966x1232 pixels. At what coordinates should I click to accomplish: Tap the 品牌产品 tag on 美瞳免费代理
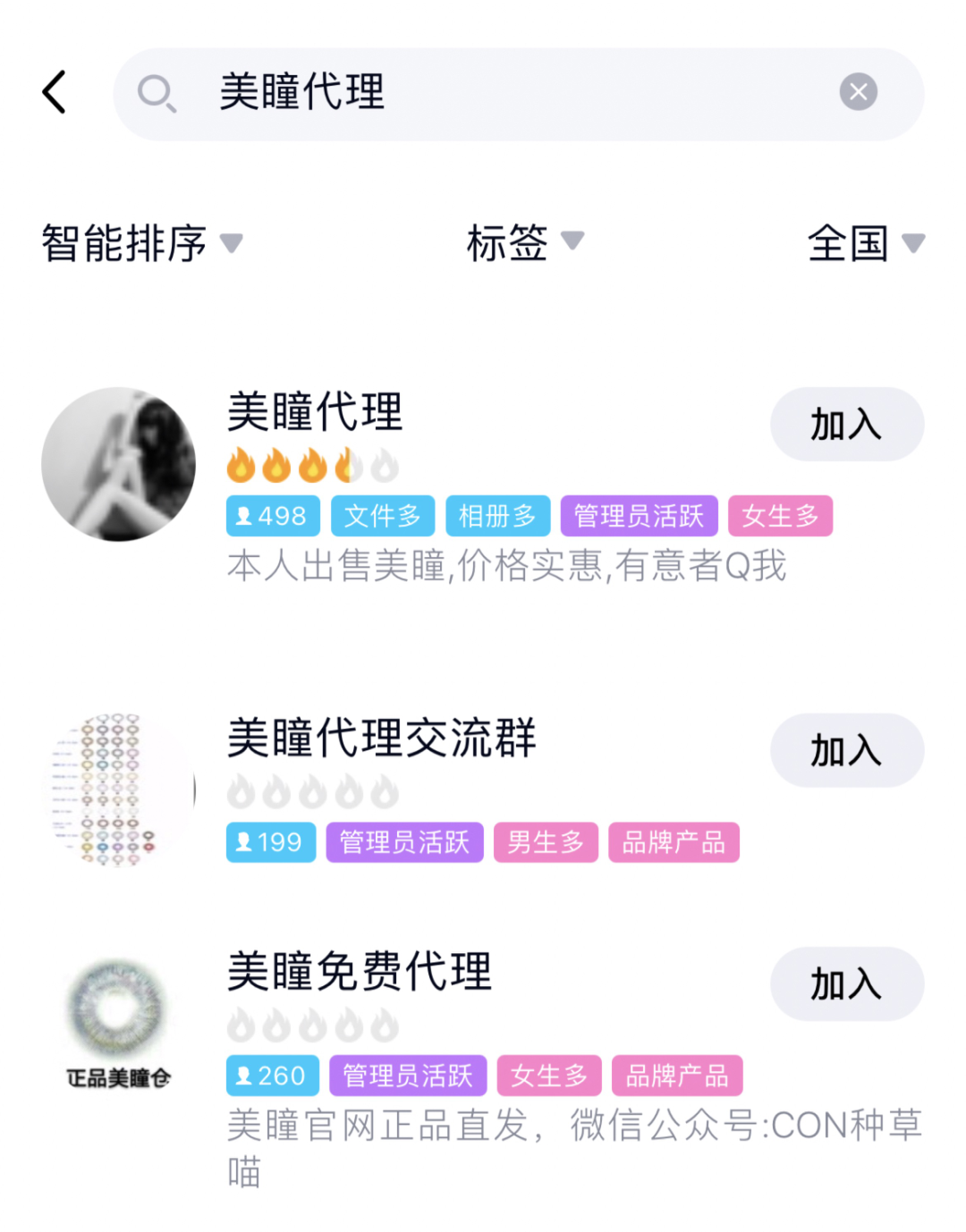[x=676, y=1076]
